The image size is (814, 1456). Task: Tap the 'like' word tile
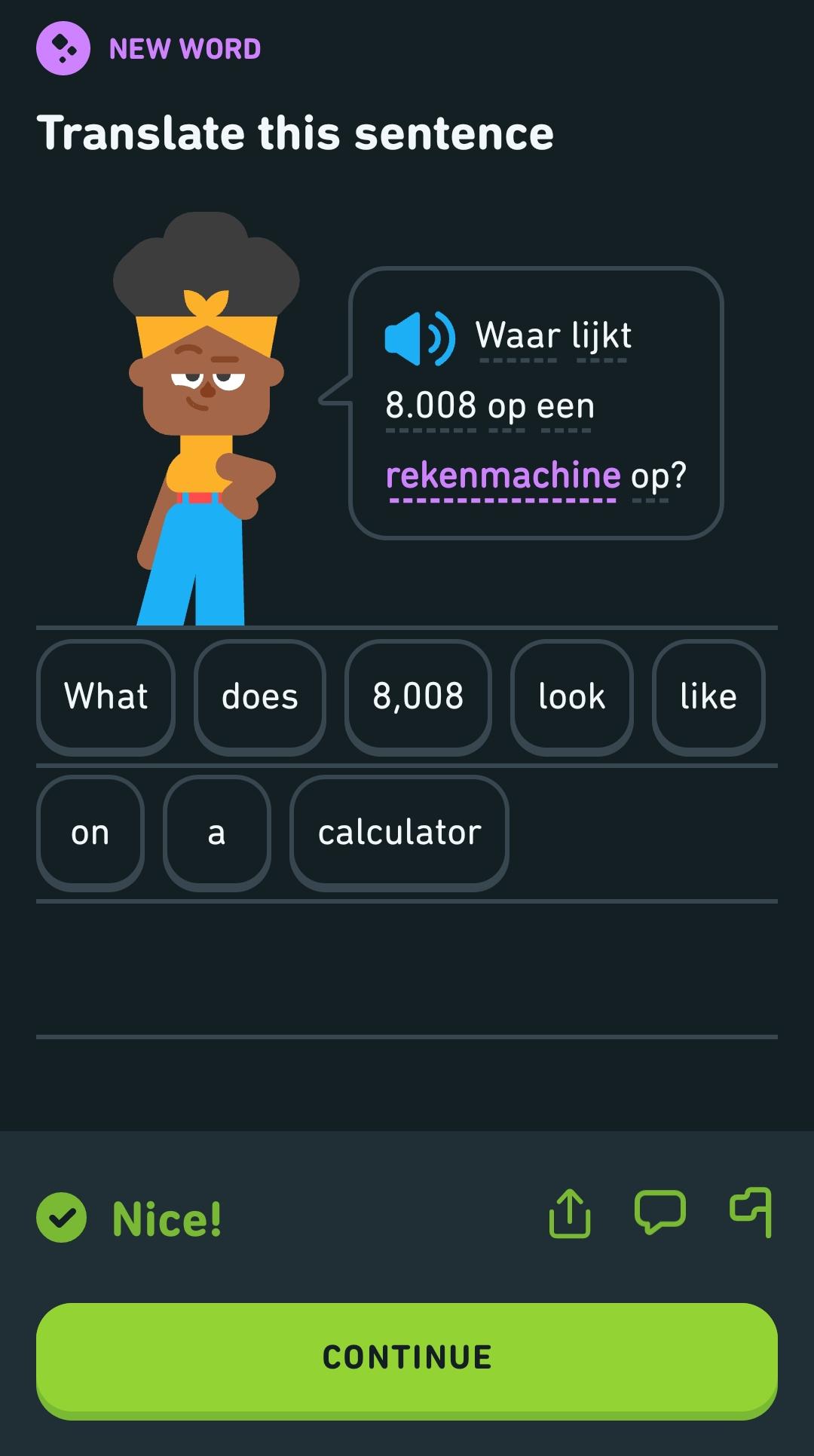(x=708, y=697)
